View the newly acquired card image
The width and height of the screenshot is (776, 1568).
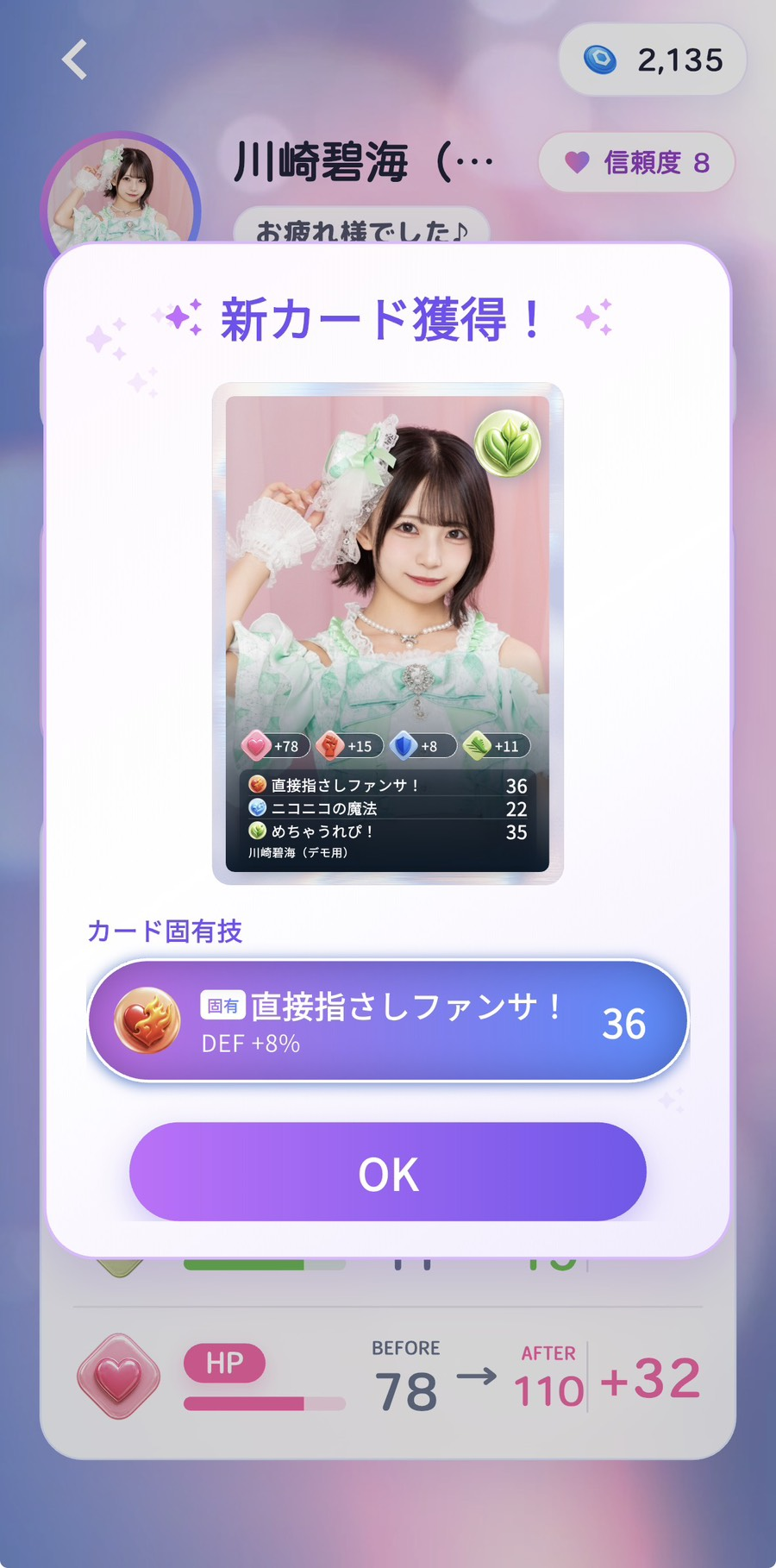point(388,634)
